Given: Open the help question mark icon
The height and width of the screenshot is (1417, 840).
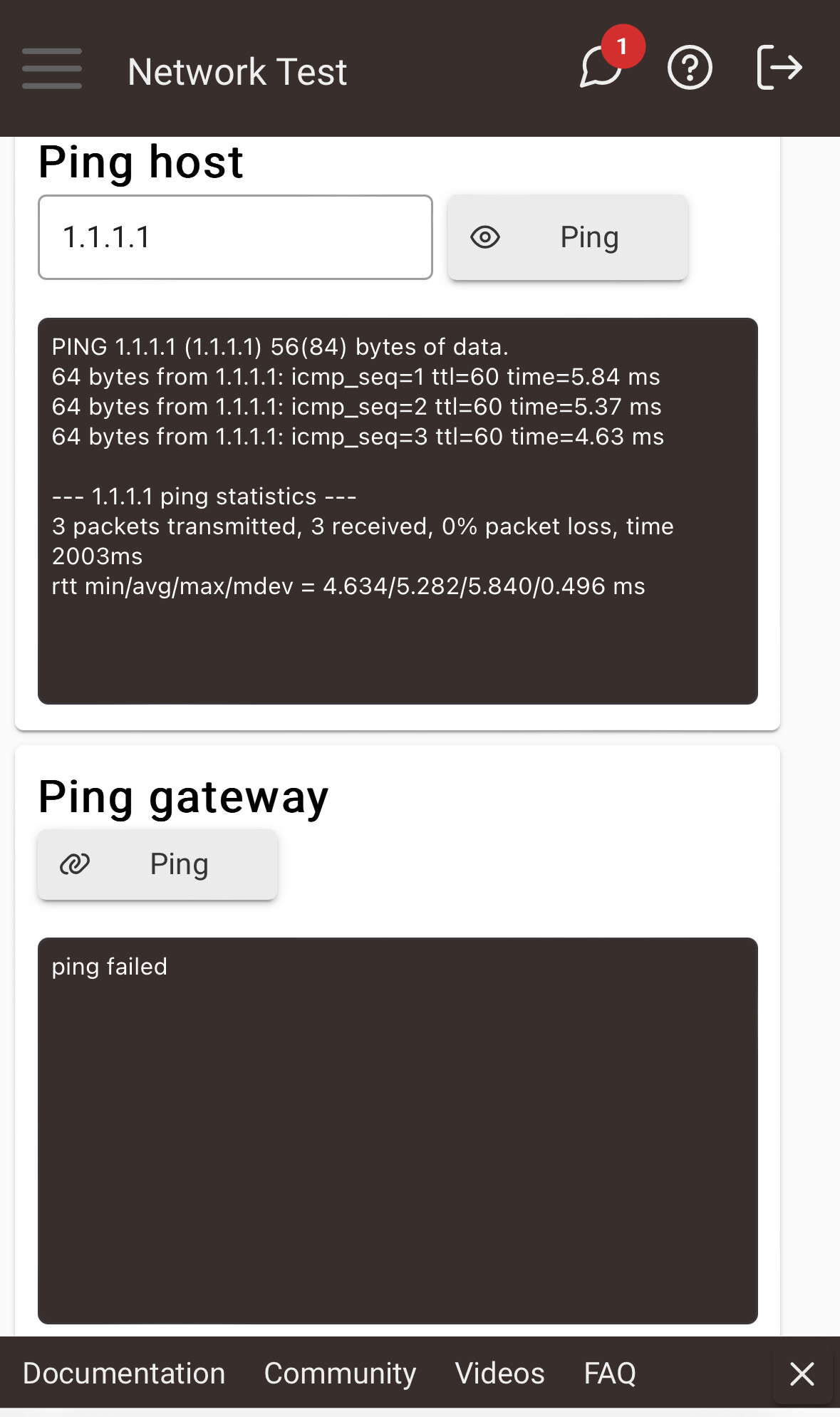Looking at the screenshot, I should coord(690,68).
